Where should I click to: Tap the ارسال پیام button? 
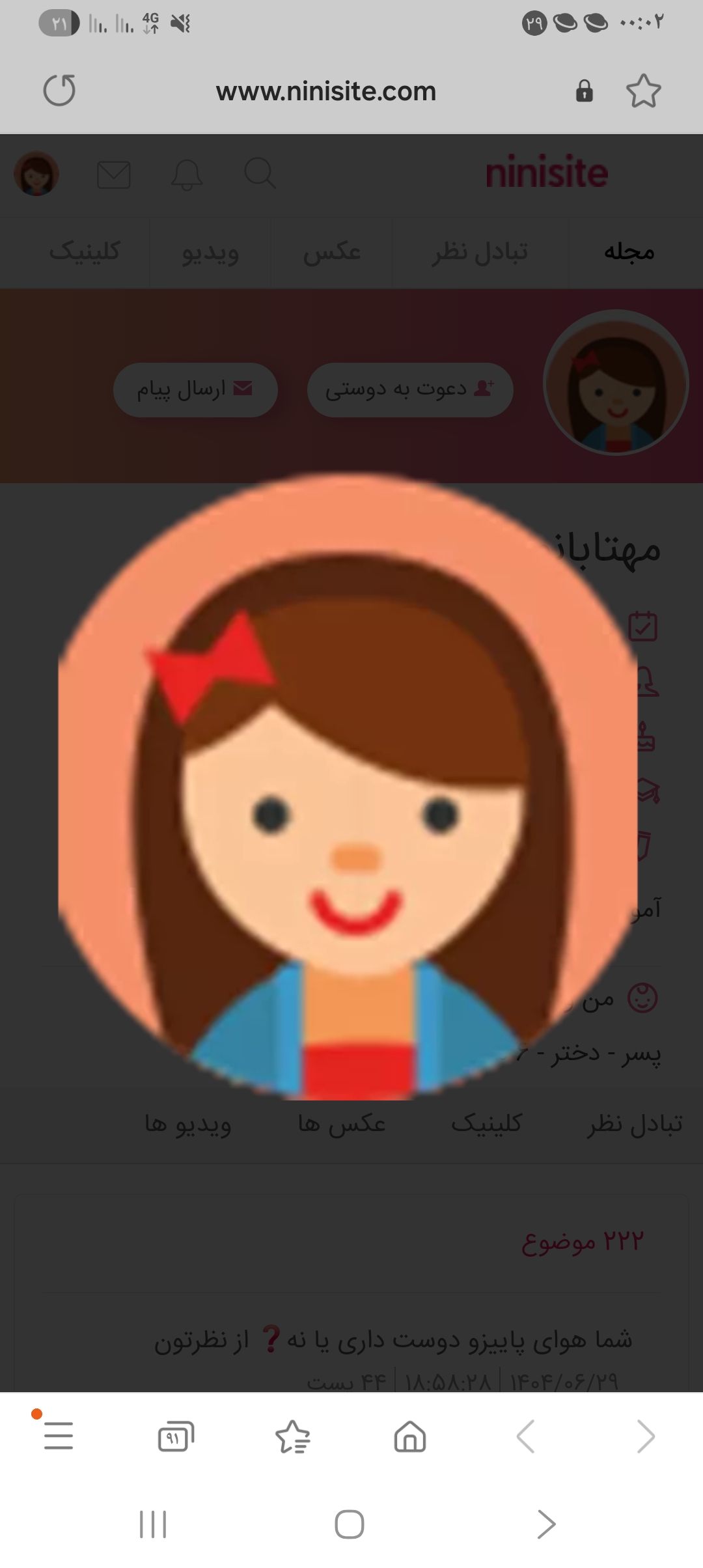point(195,389)
